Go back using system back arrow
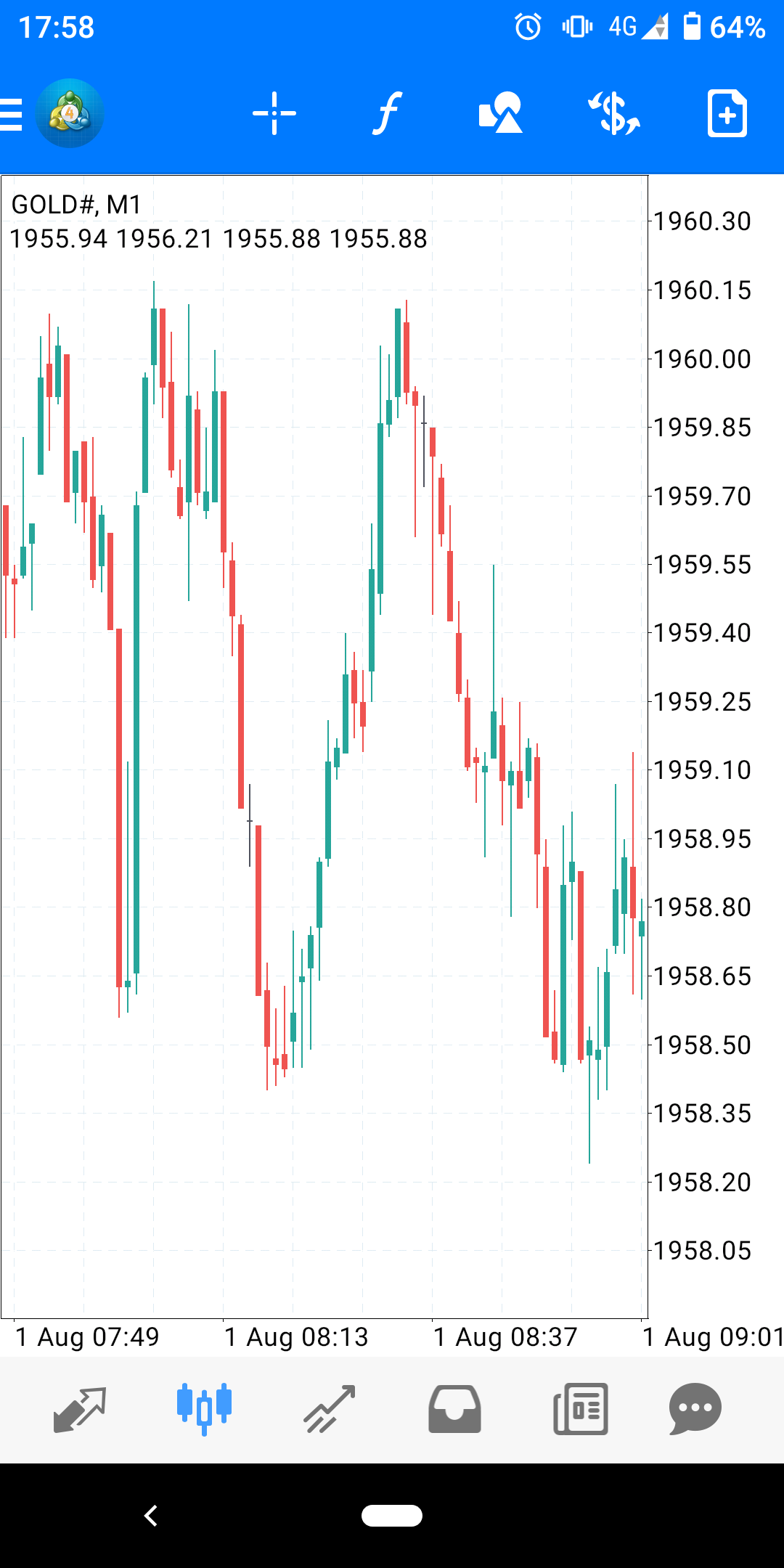This screenshot has width=784, height=1568. coord(151,1516)
